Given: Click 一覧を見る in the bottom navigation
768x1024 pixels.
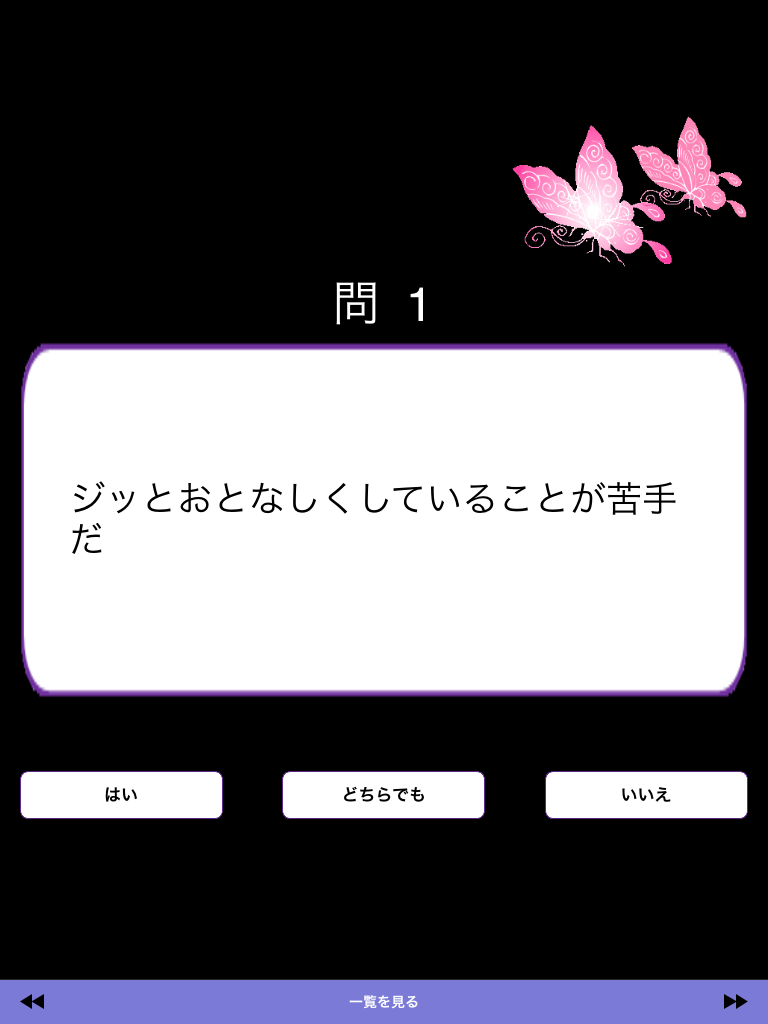Looking at the screenshot, I should (x=384, y=1000).
